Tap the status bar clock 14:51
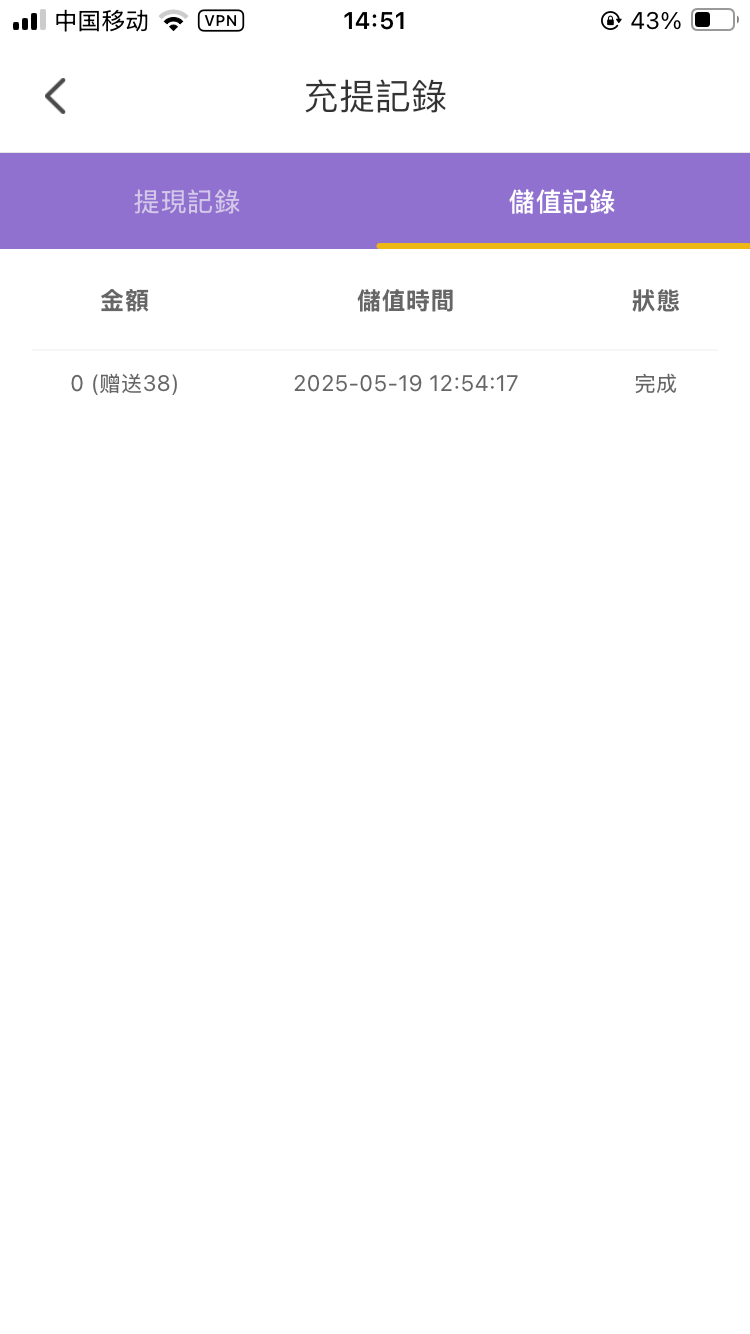750x1334 pixels. (375, 20)
